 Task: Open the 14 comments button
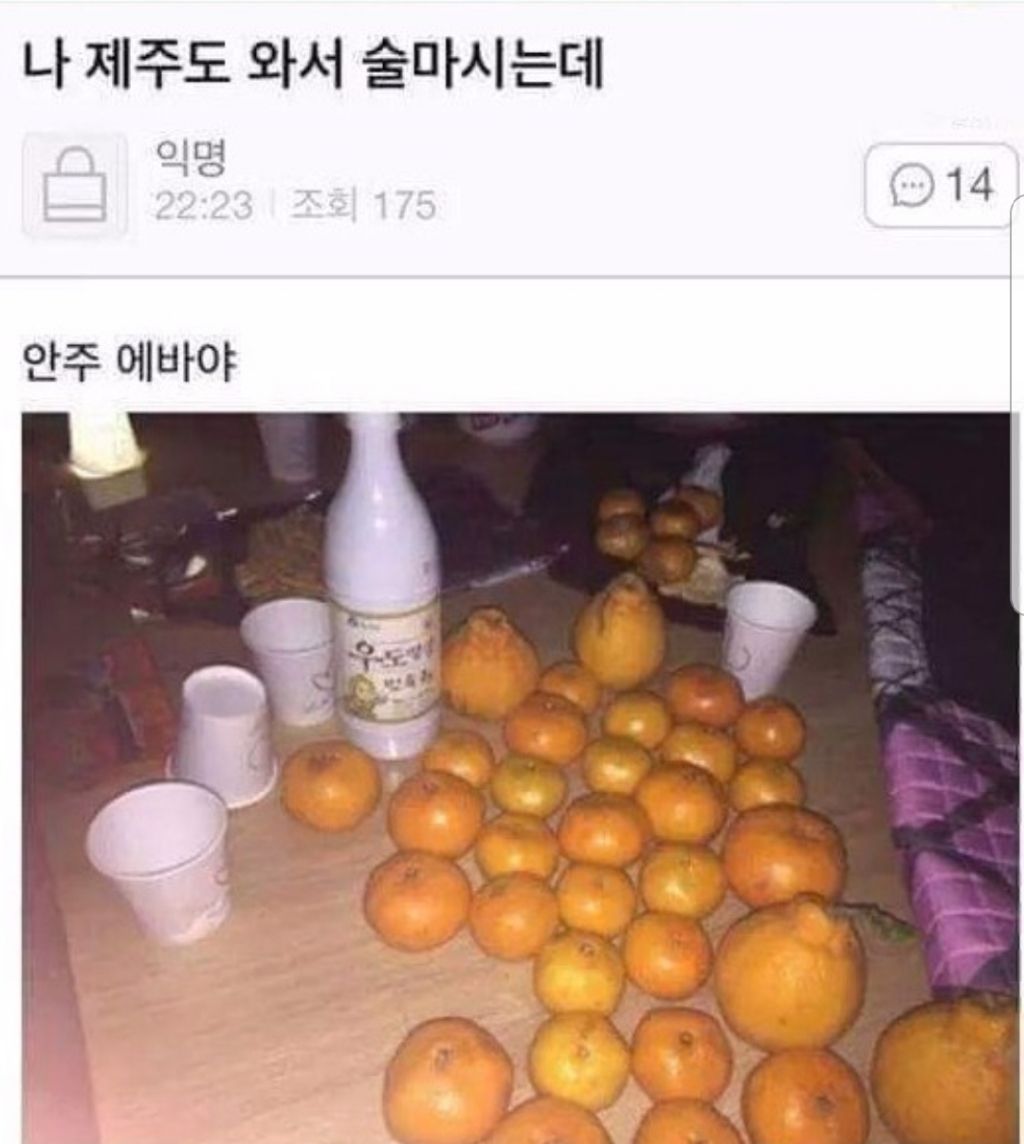(x=939, y=185)
